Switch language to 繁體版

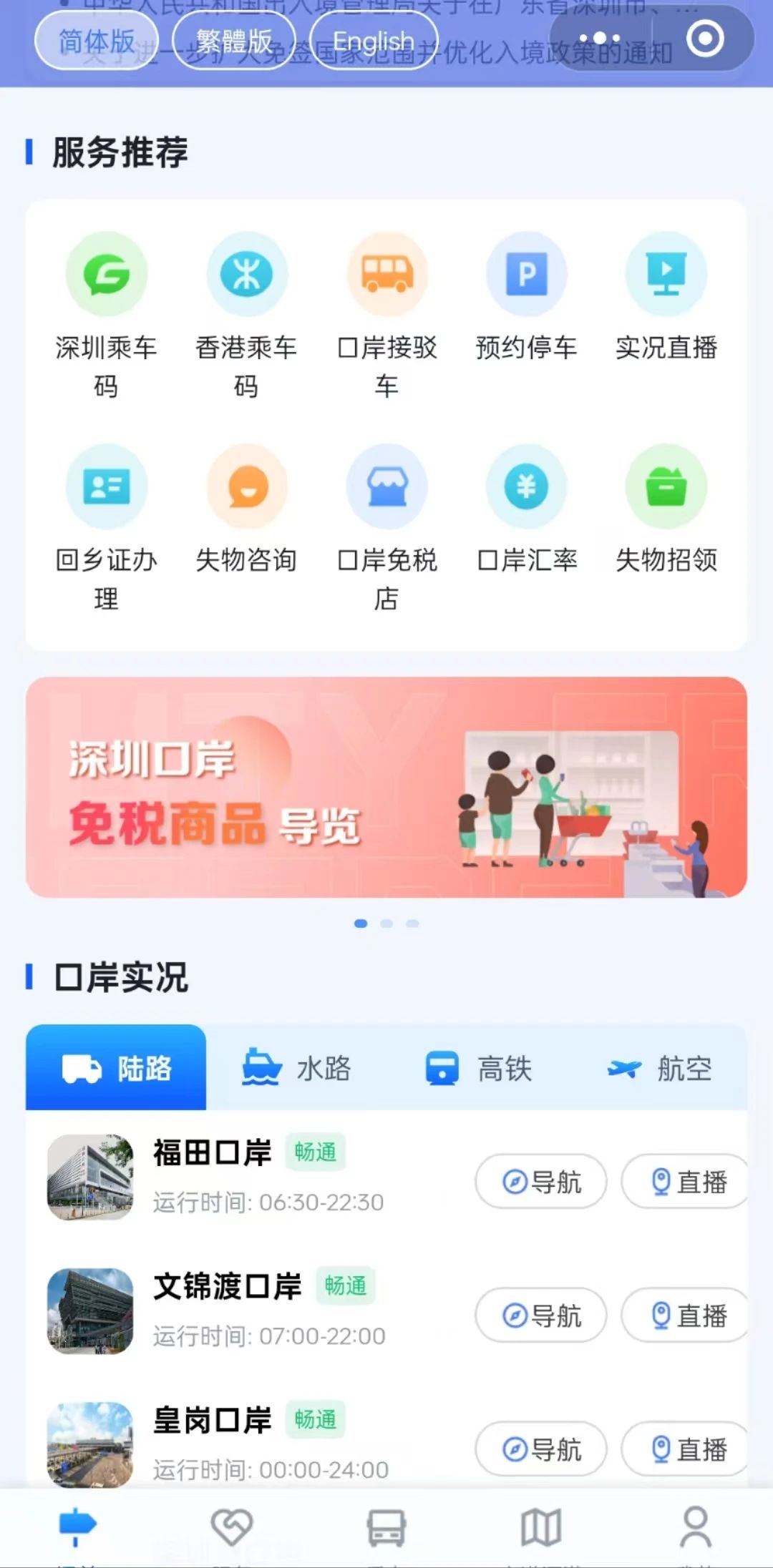click(234, 41)
